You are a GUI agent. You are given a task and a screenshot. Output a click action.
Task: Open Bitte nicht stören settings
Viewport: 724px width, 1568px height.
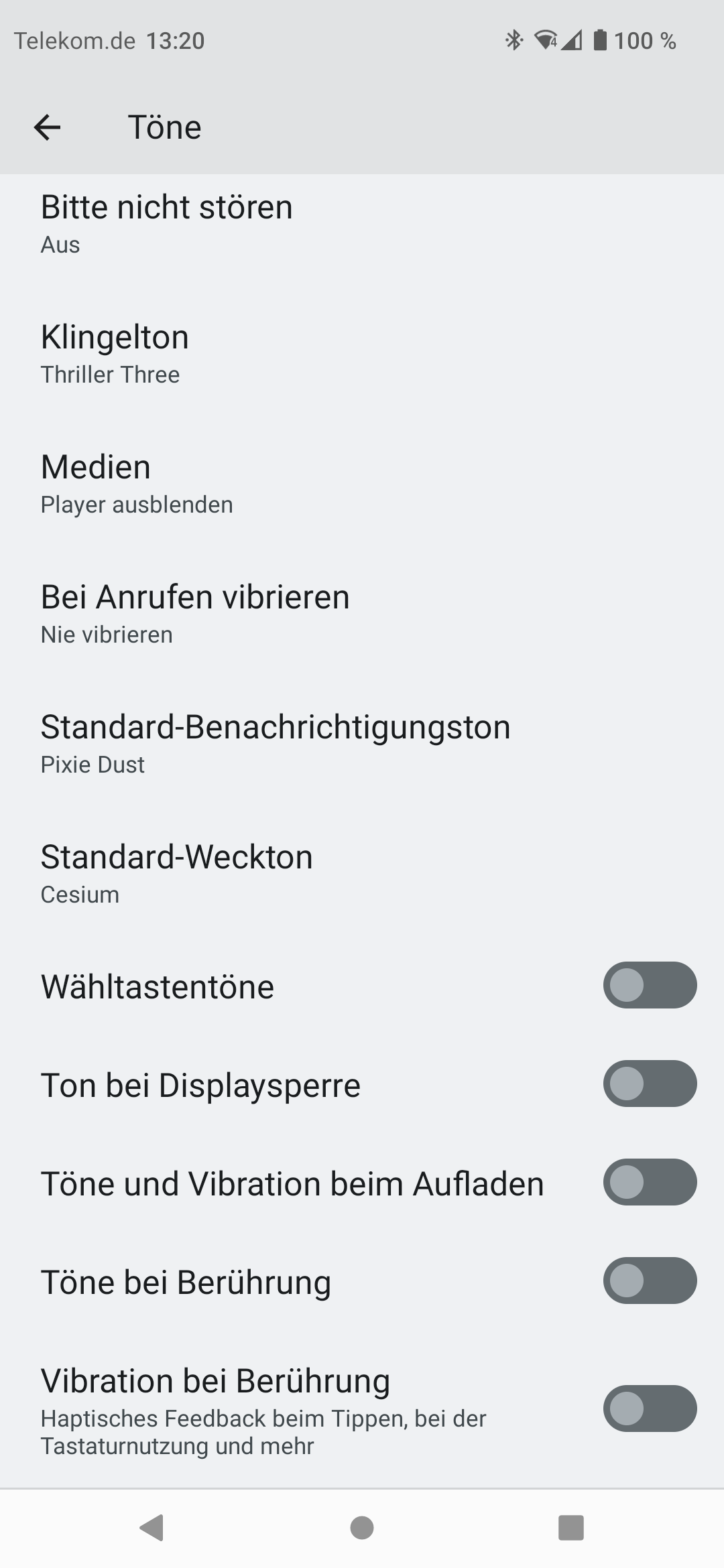362,224
